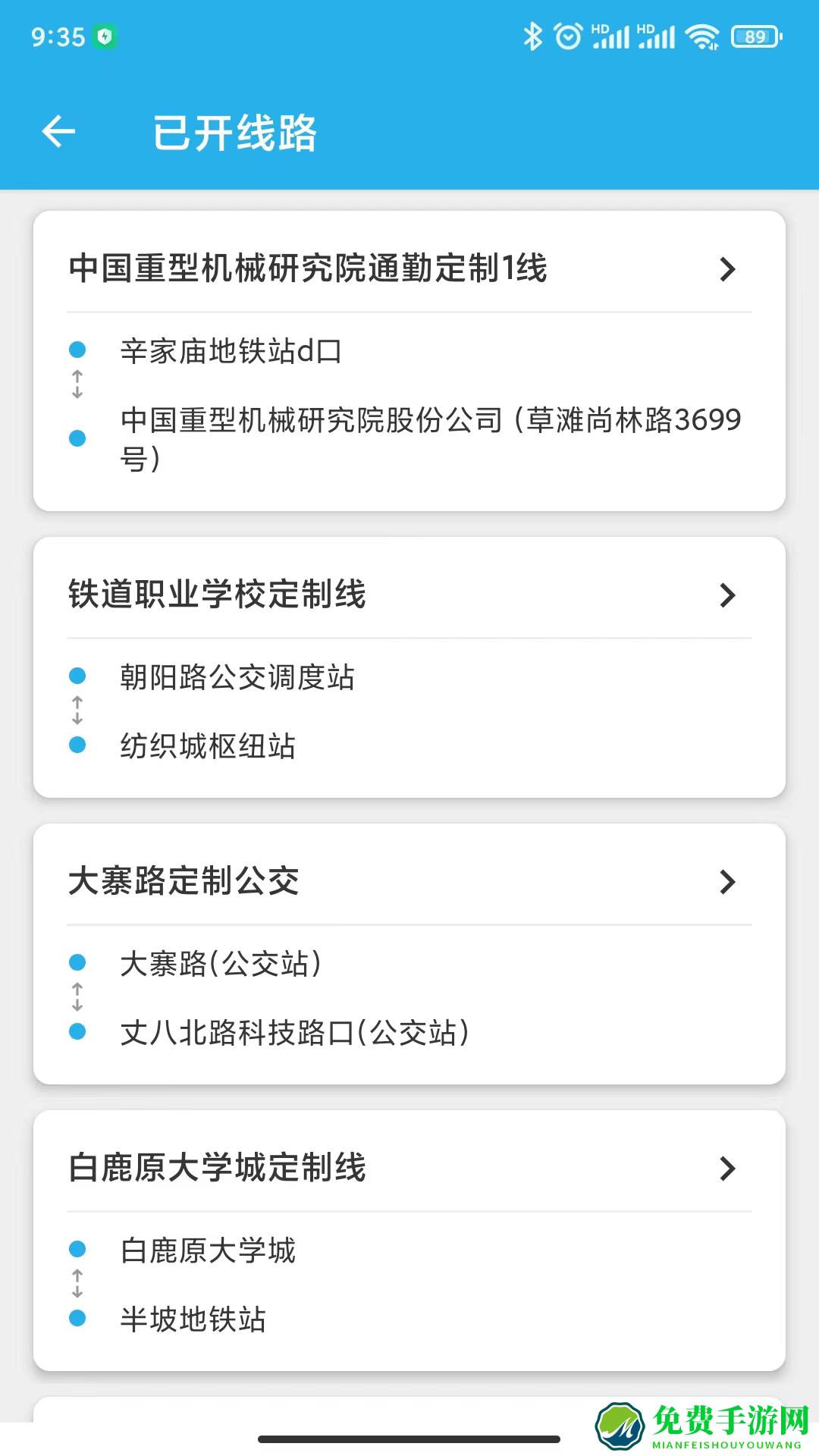
Task: Select the 已开线路 title bar
Action: 235,131
